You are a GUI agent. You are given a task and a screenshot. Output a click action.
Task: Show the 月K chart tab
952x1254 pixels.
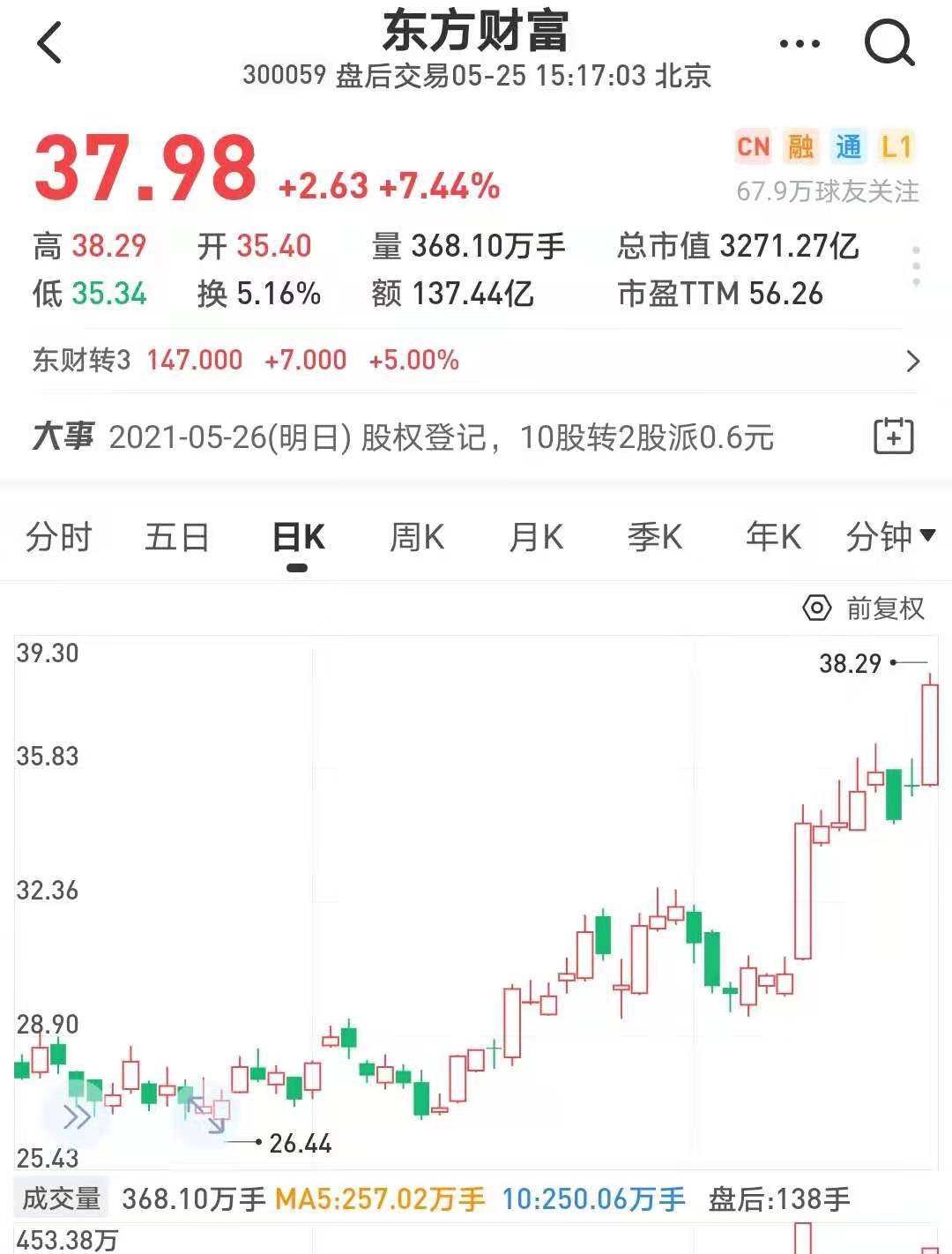coord(536,536)
